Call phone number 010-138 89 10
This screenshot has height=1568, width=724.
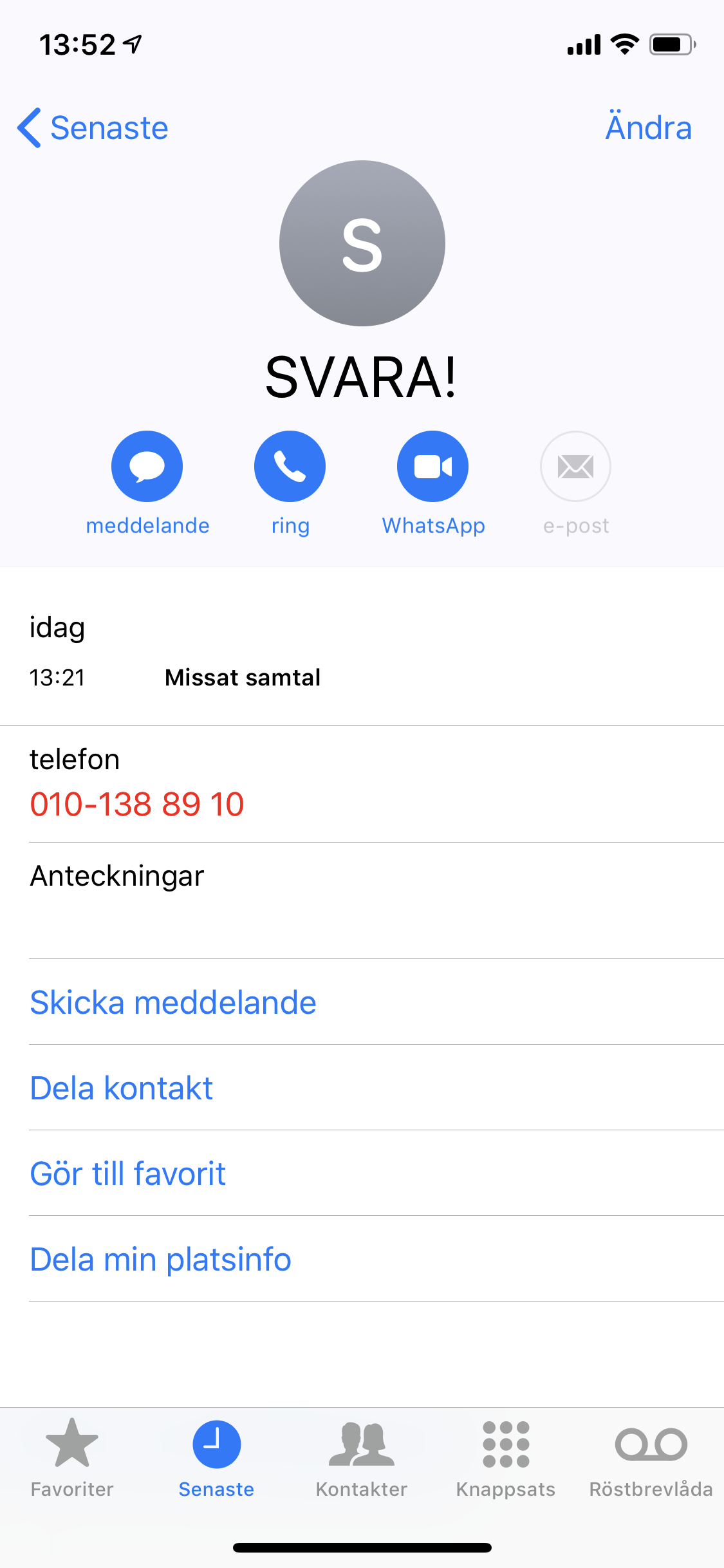tap(137, 804)
